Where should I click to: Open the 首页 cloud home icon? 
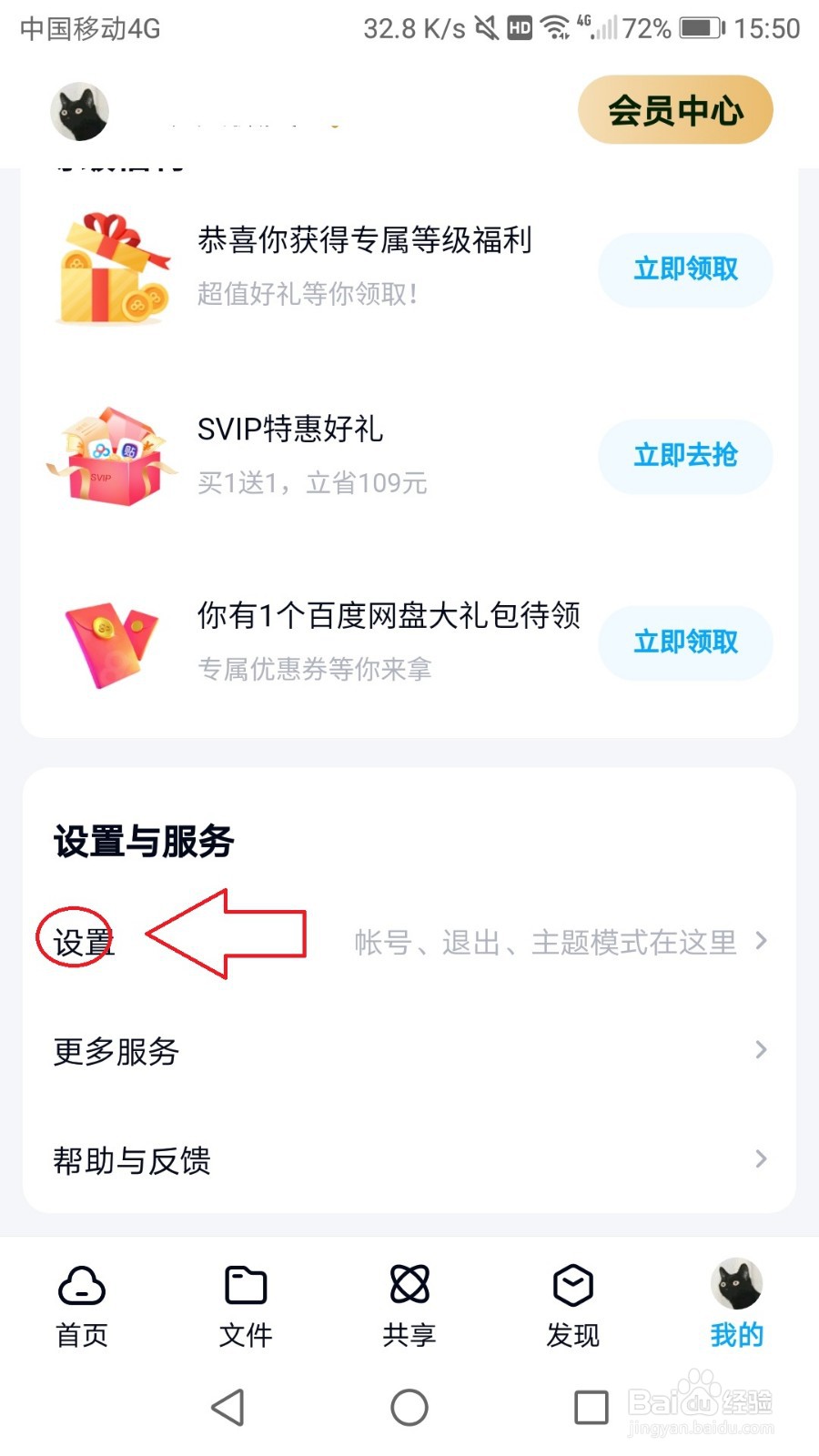point(81,1286)
